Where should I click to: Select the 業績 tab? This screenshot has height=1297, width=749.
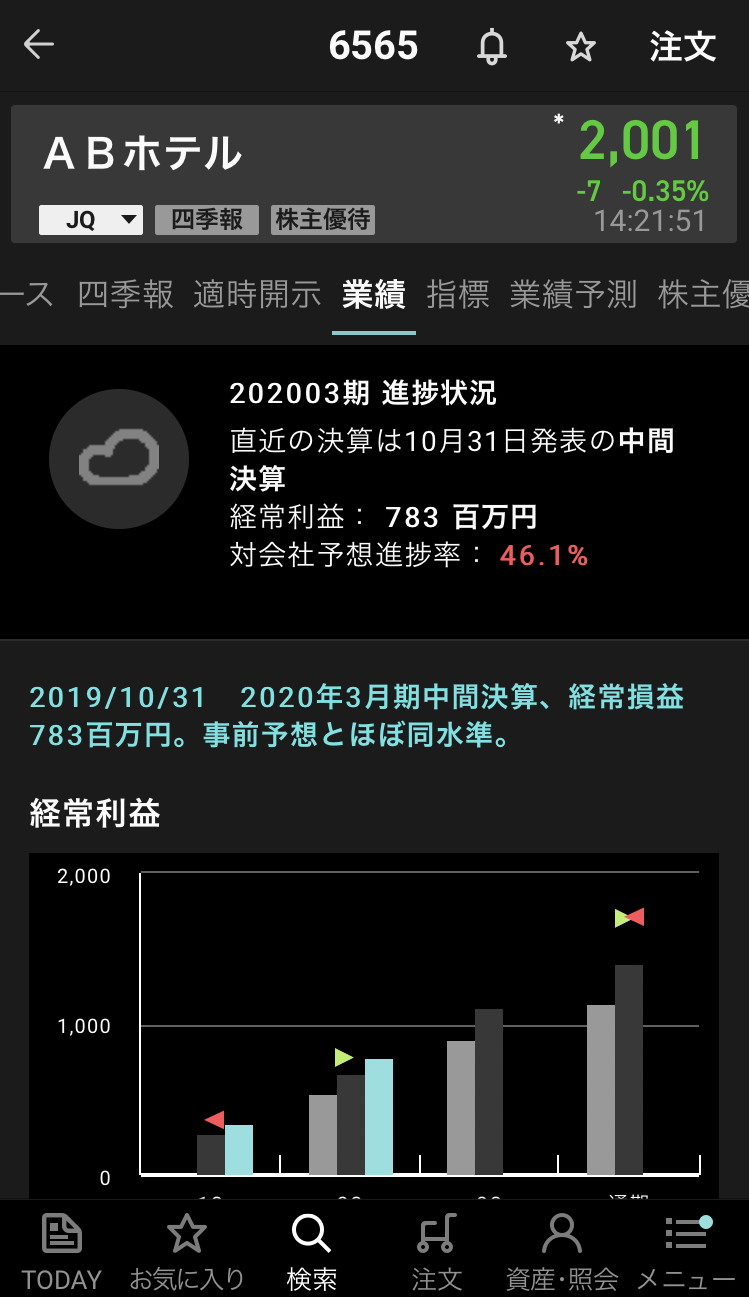(373, 294)
